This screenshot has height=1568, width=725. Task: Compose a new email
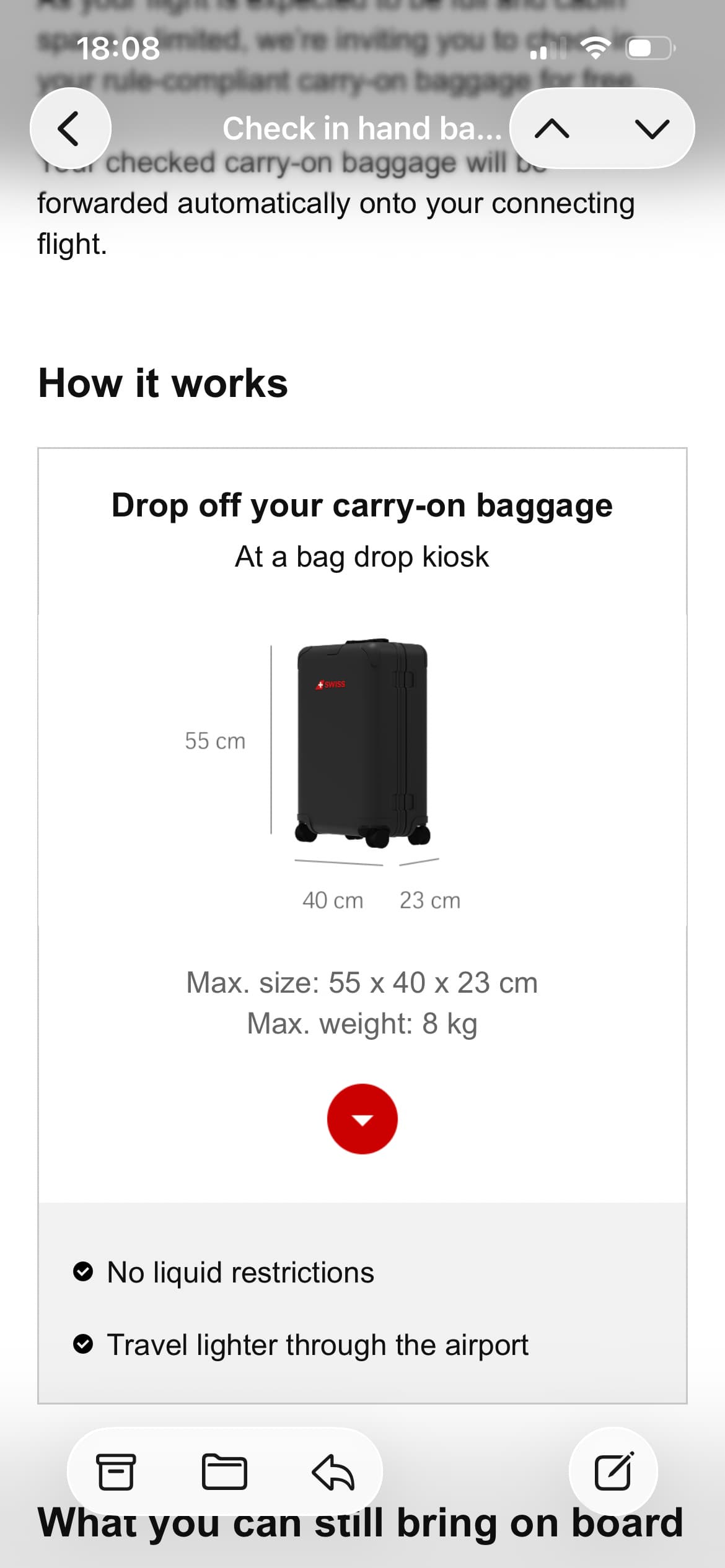pos(613,1471)
